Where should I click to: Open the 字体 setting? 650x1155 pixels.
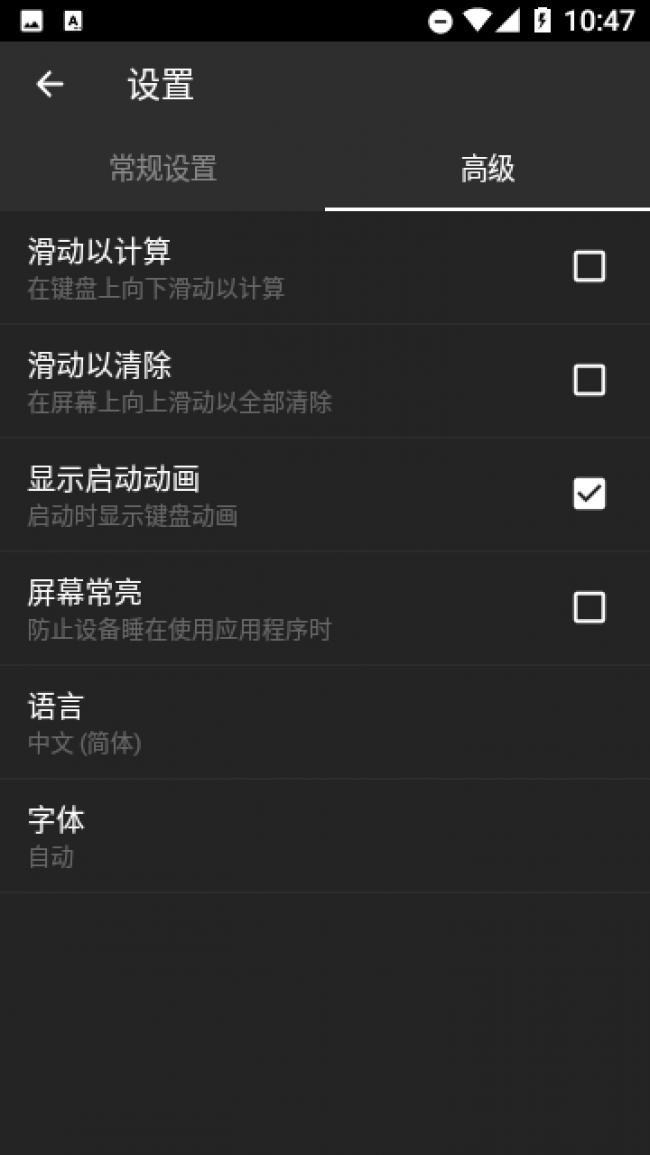325,836
